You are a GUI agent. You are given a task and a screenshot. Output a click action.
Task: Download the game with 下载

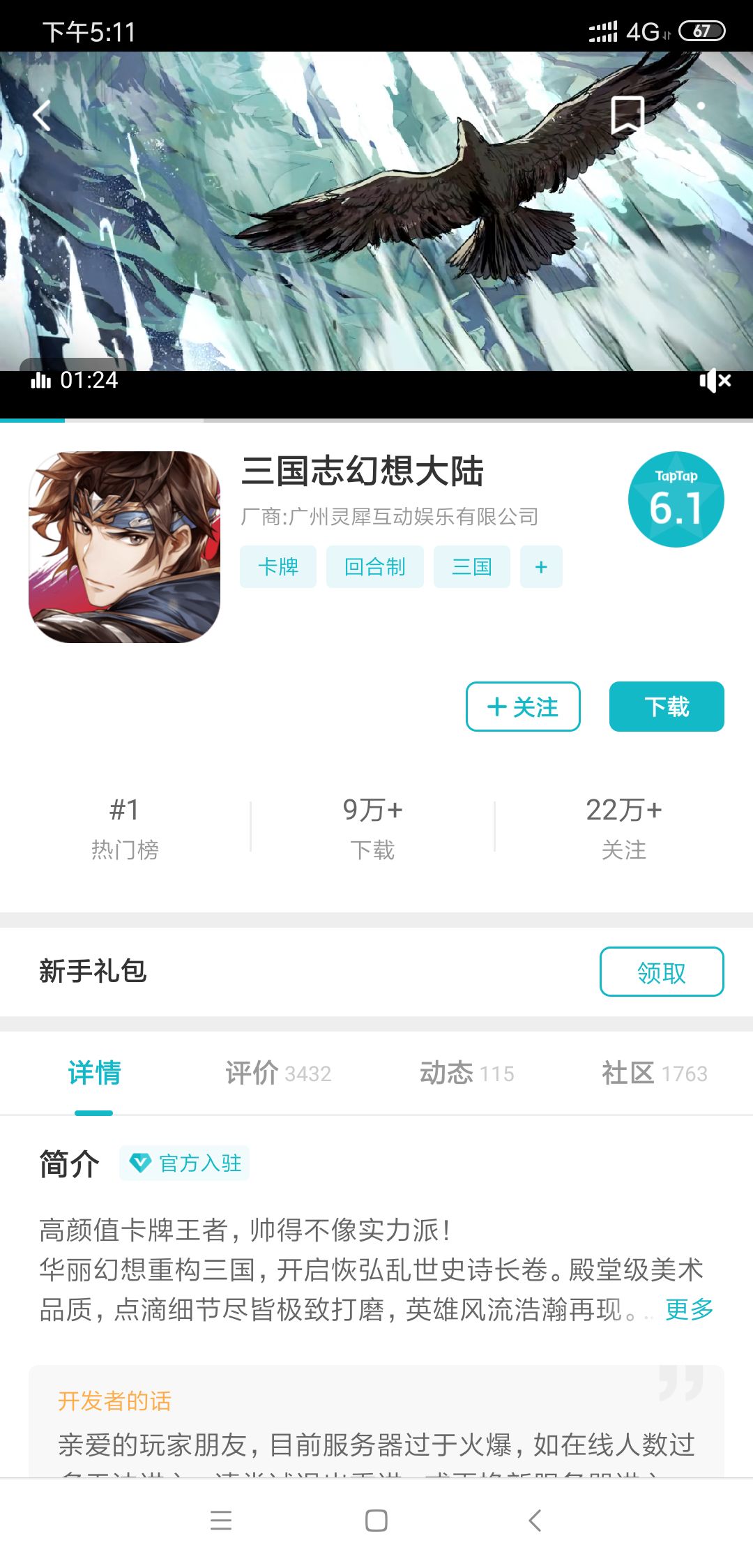667,707
